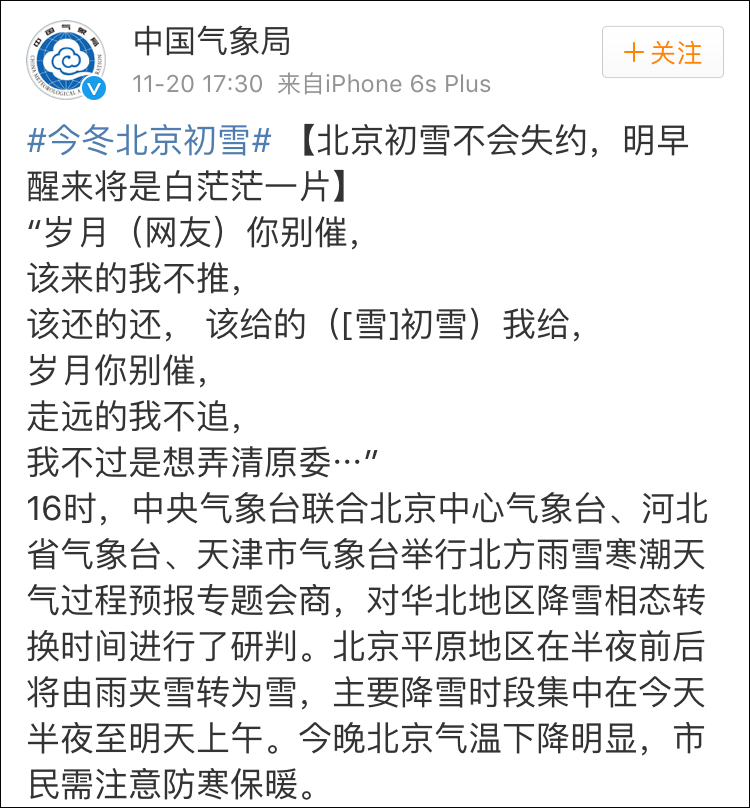
Task: Open the #今冬北京初雪# hashtag topic
Action: [x=149, y=140]
